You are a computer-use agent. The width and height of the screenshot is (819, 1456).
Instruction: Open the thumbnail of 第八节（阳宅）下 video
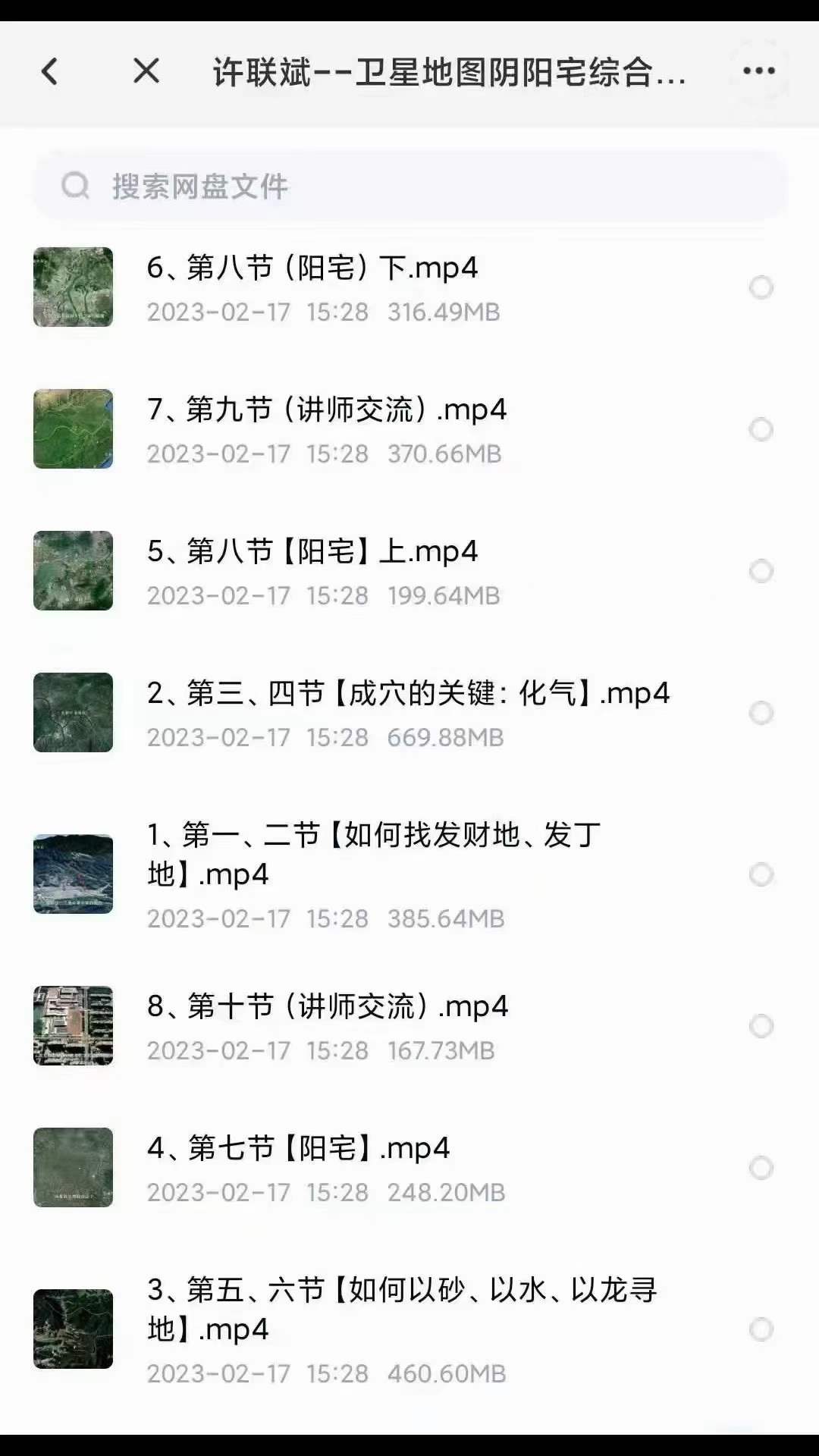coord(72,287)
